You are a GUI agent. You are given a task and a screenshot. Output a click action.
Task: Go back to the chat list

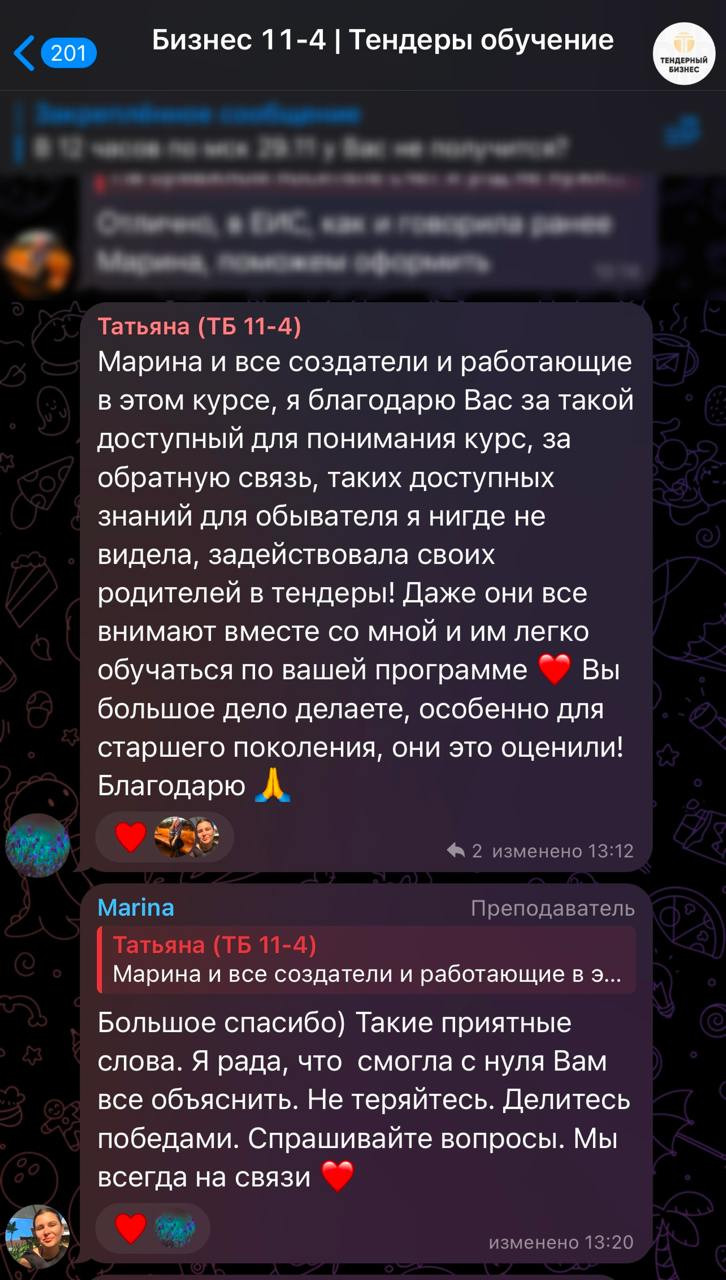[x=54, y=52]
